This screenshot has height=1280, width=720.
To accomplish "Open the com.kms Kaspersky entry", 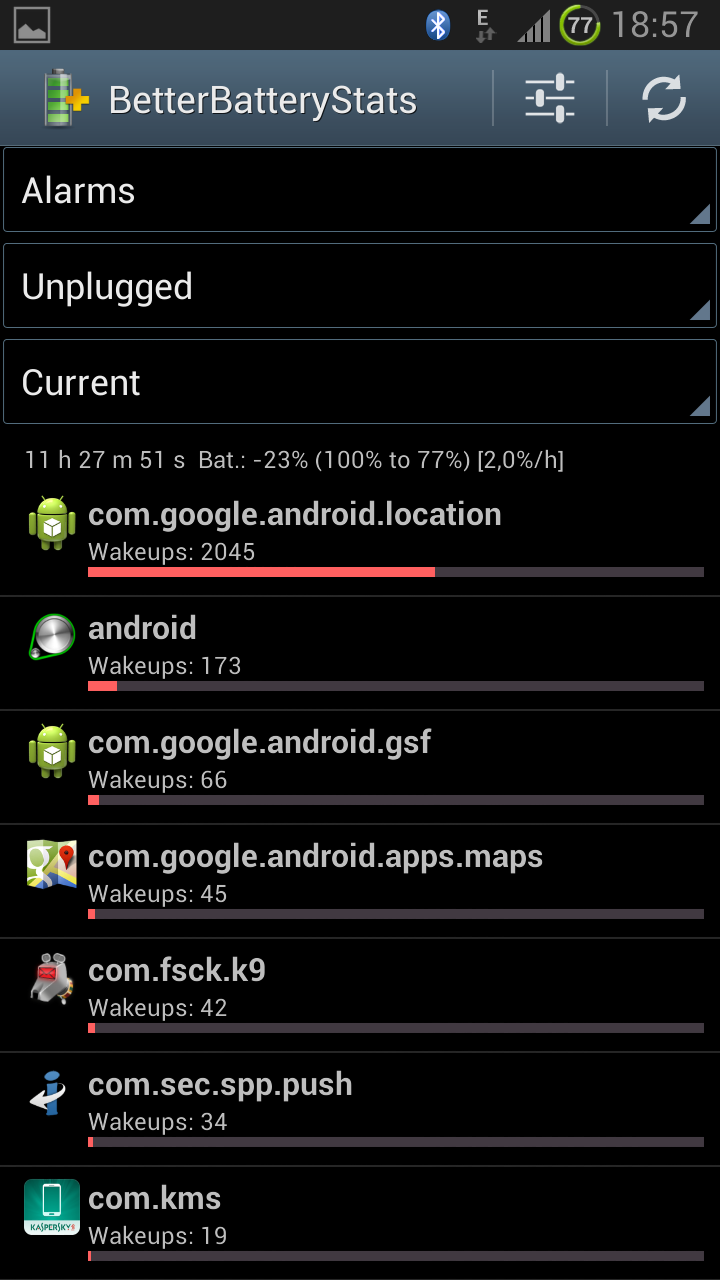I will (360, 1223).
